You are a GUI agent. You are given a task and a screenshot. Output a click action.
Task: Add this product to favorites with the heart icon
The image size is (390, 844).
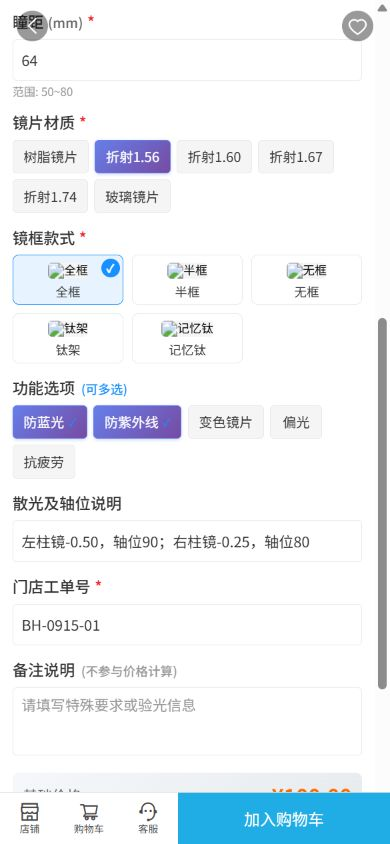(357, 26)
